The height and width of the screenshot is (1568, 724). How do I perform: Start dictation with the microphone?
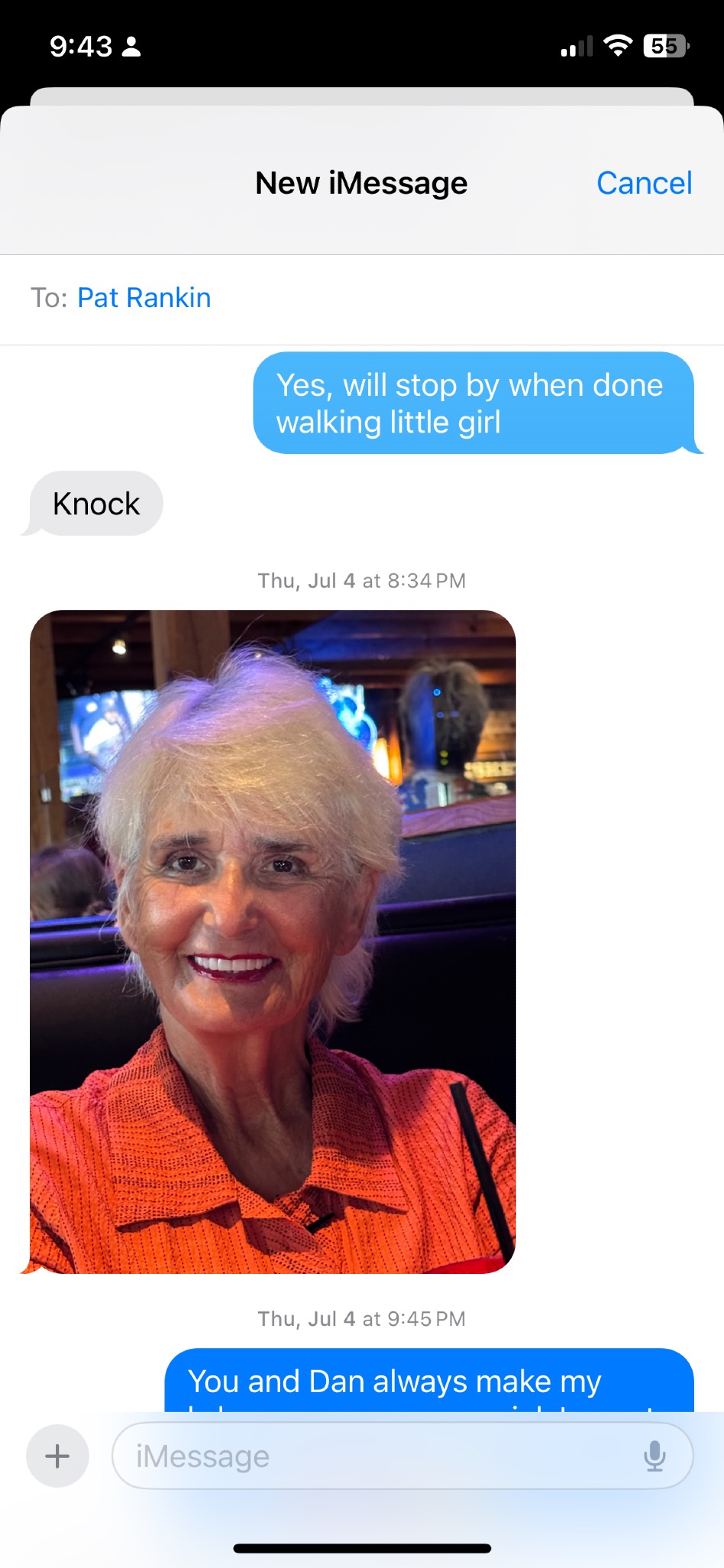coord(654,1456)
